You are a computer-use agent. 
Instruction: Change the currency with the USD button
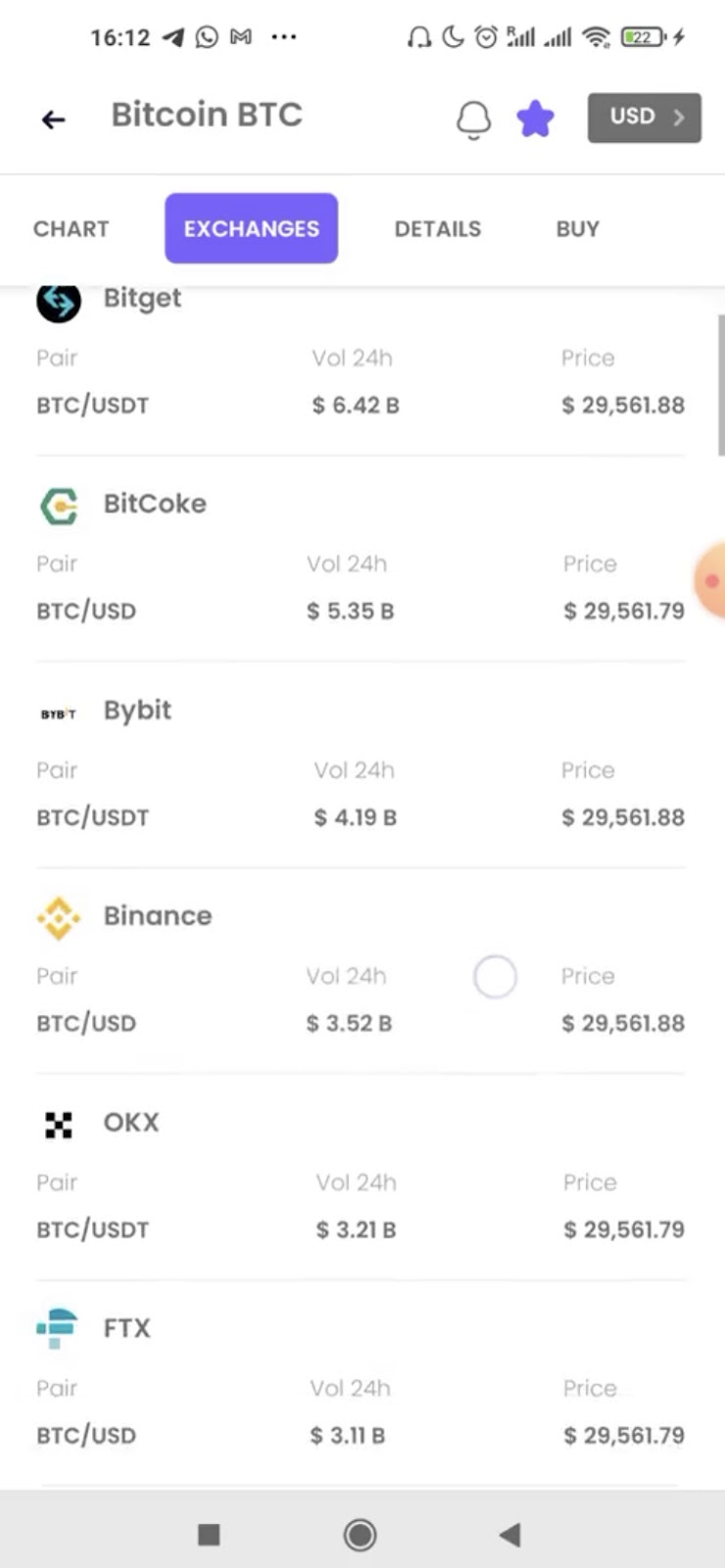tap(644, 118)
